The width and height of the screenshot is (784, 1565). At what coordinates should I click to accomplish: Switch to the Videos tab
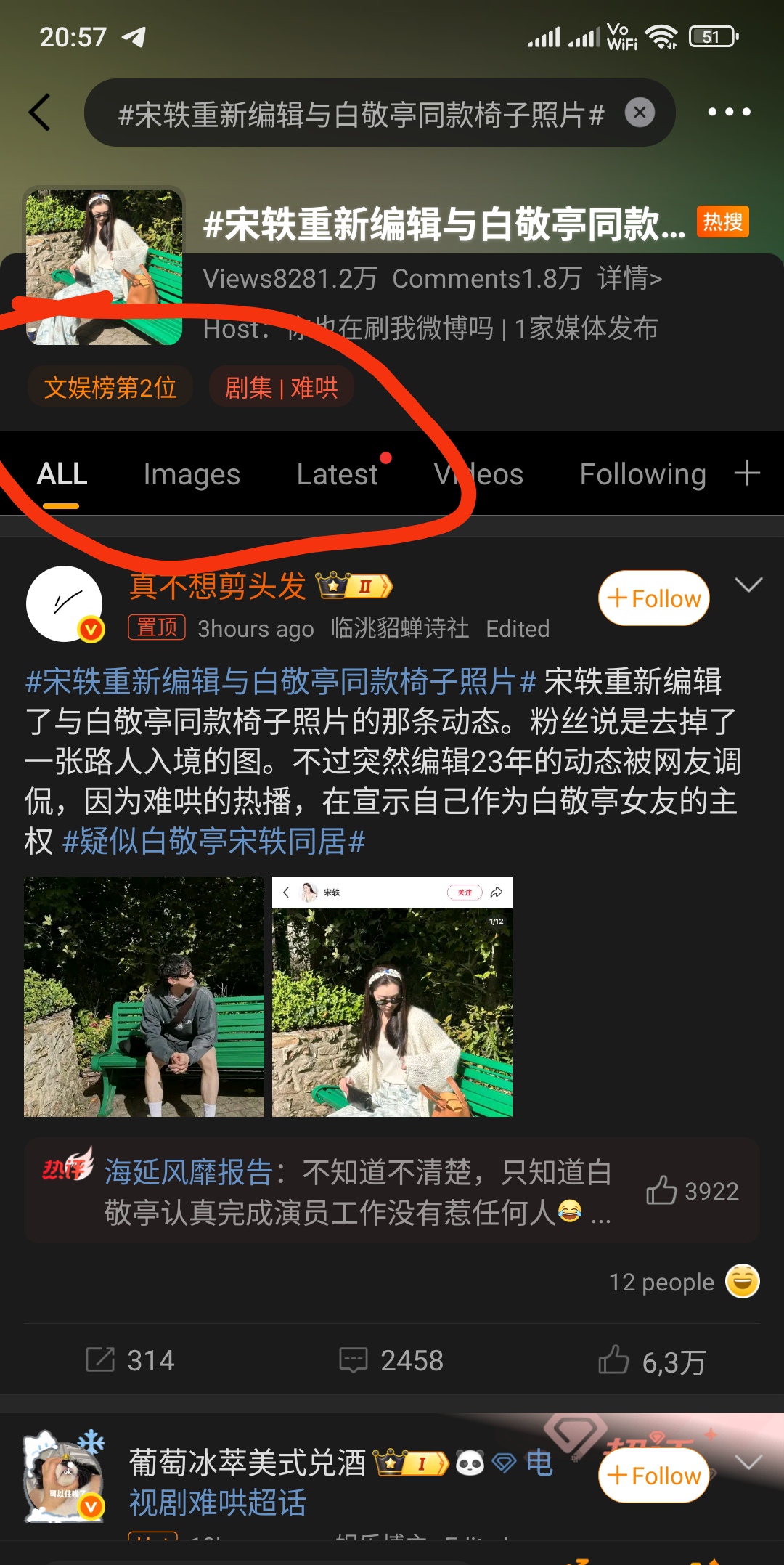pyautogui.click(x=479, y=474)
